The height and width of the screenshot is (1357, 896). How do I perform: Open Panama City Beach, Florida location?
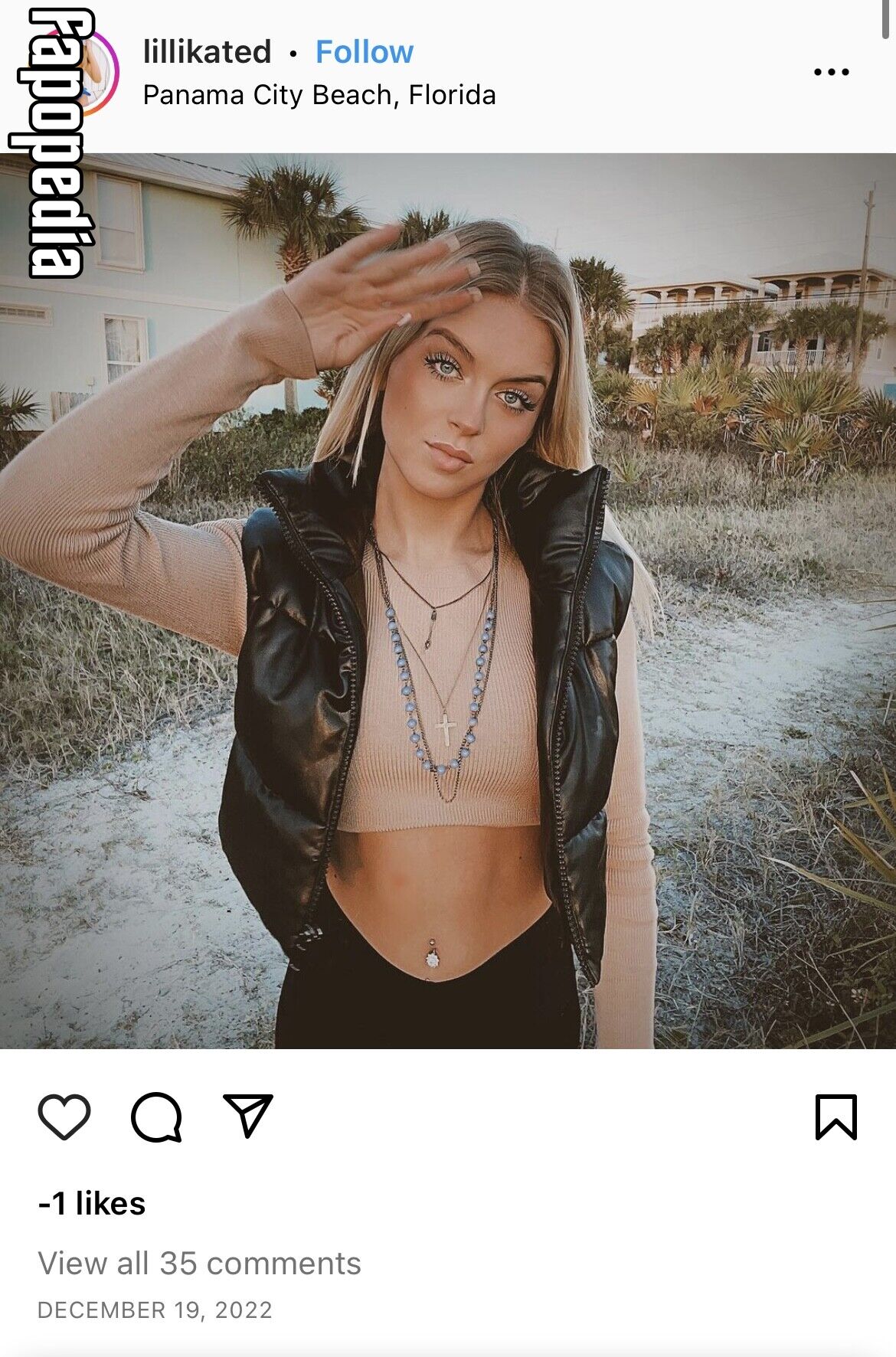(319, 95)
